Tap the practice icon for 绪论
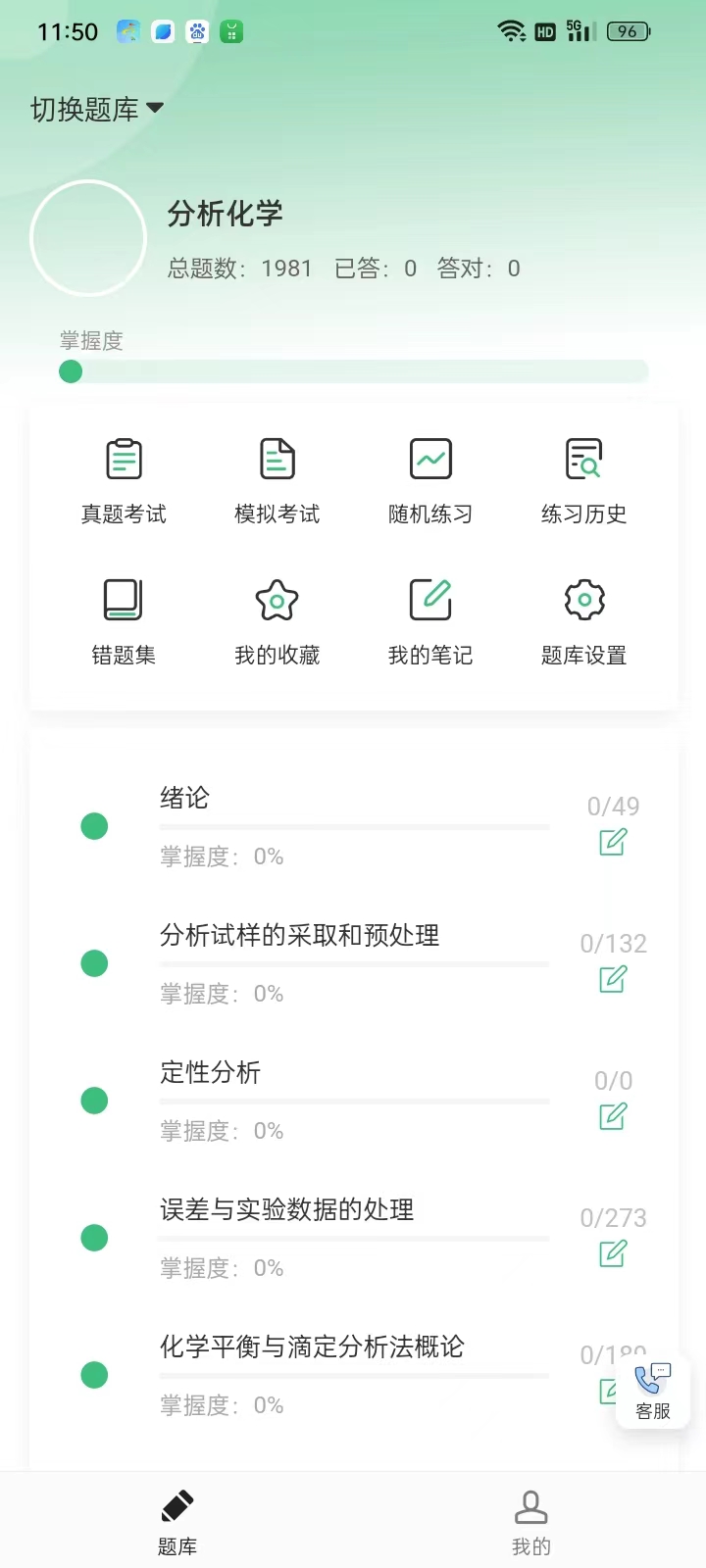Viewport: 706px width, 1568px height. coord(613,842)
